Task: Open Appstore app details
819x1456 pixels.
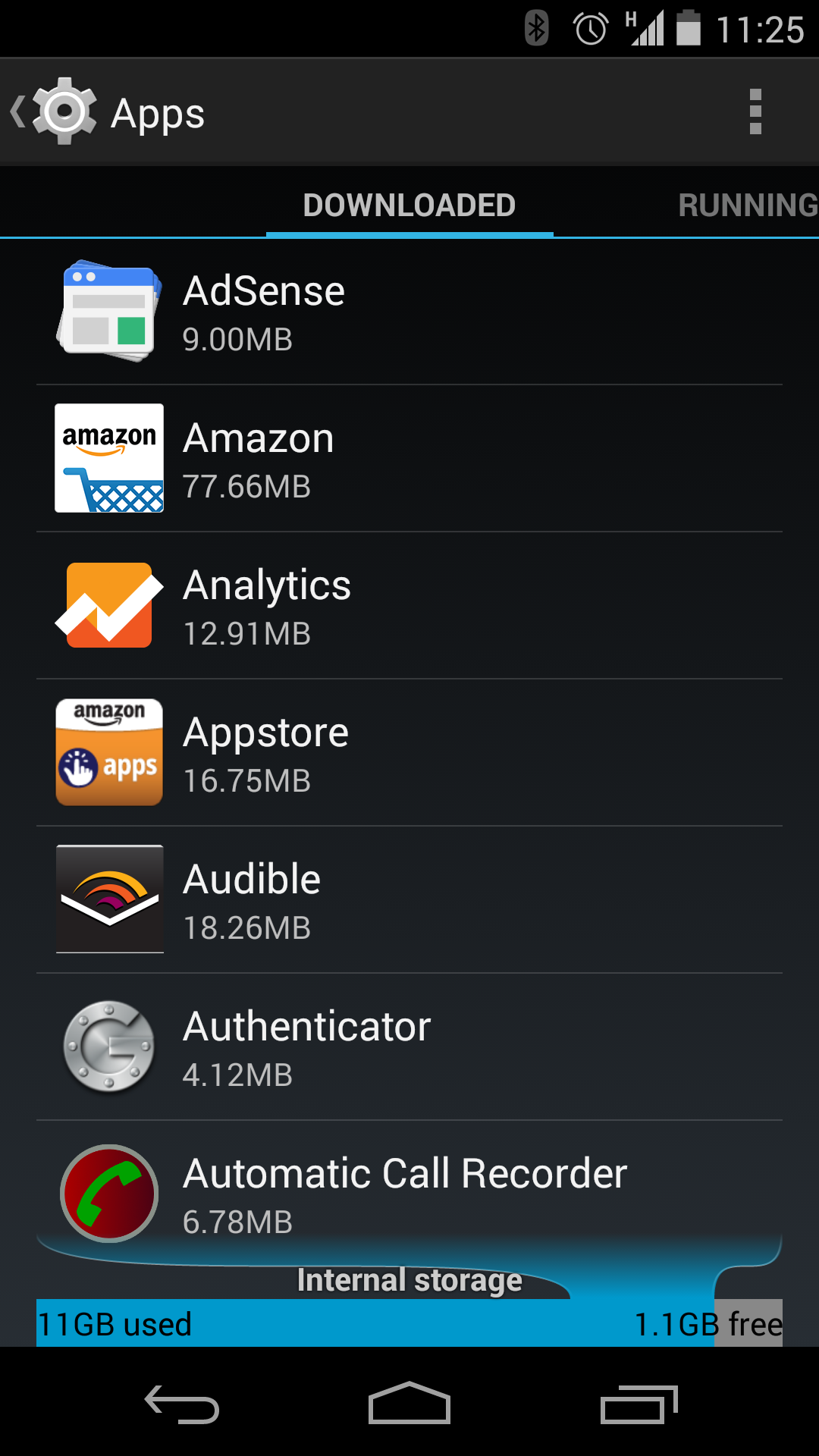Action: [409, 753]
